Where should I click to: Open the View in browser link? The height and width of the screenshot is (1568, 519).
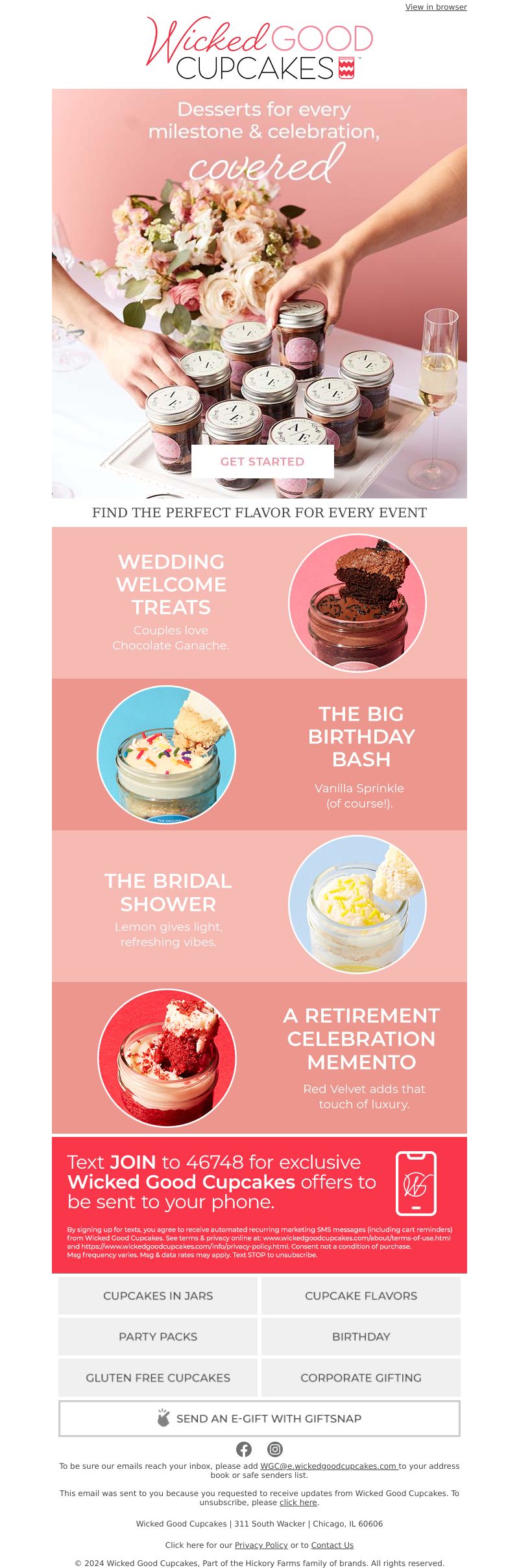click(x=436, y=7)
